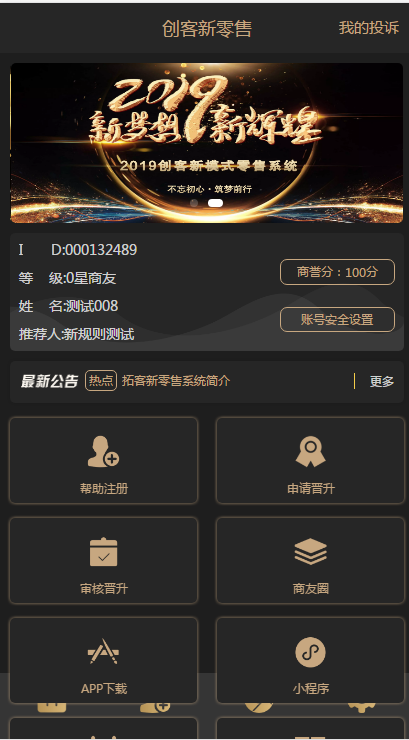This screenshot has height=740, width=409.
Task: Open the 商友圈 tile
Action: 310,560
